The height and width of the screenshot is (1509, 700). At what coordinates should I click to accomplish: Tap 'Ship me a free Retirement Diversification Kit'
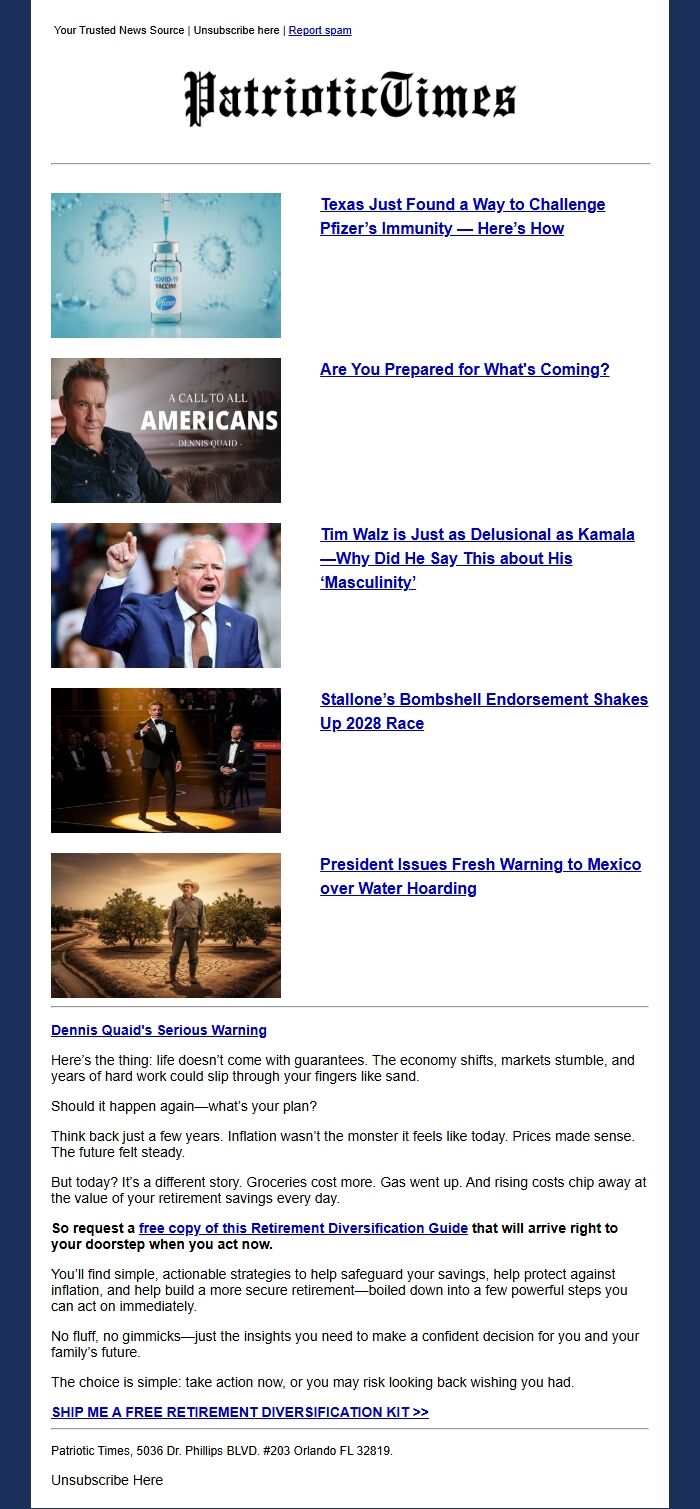point(240,1412)
